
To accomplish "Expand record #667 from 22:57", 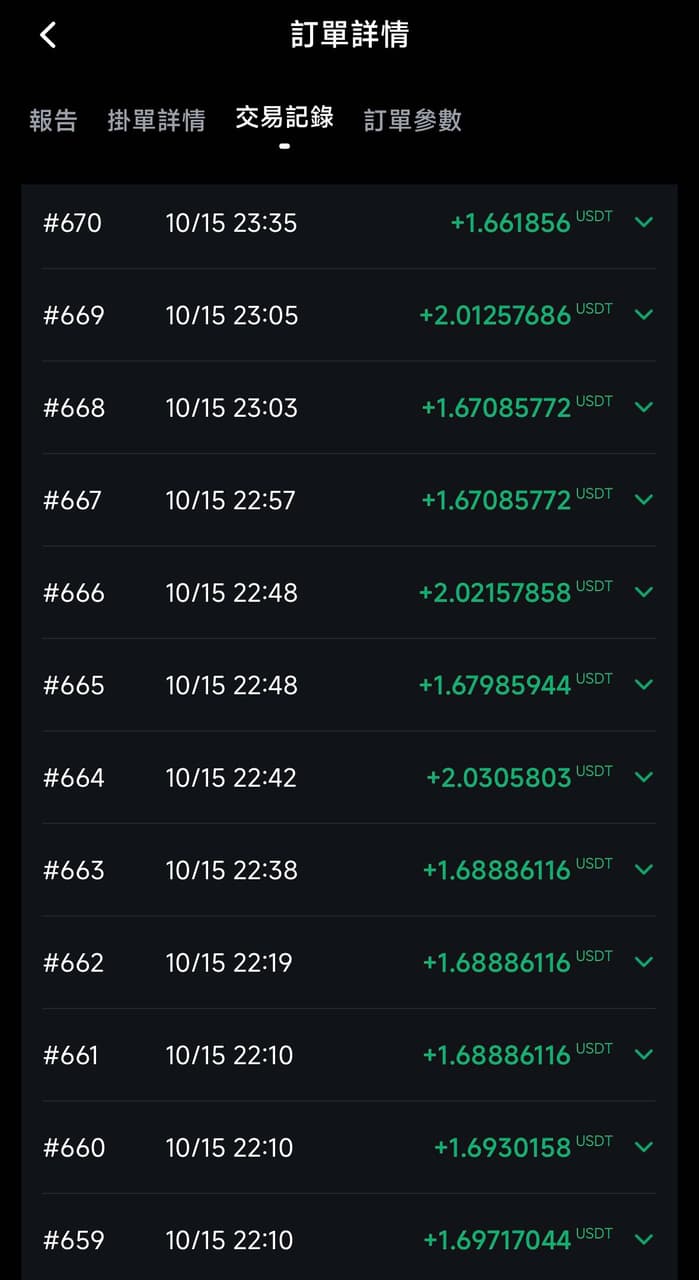I will click(x=644, y=499).
